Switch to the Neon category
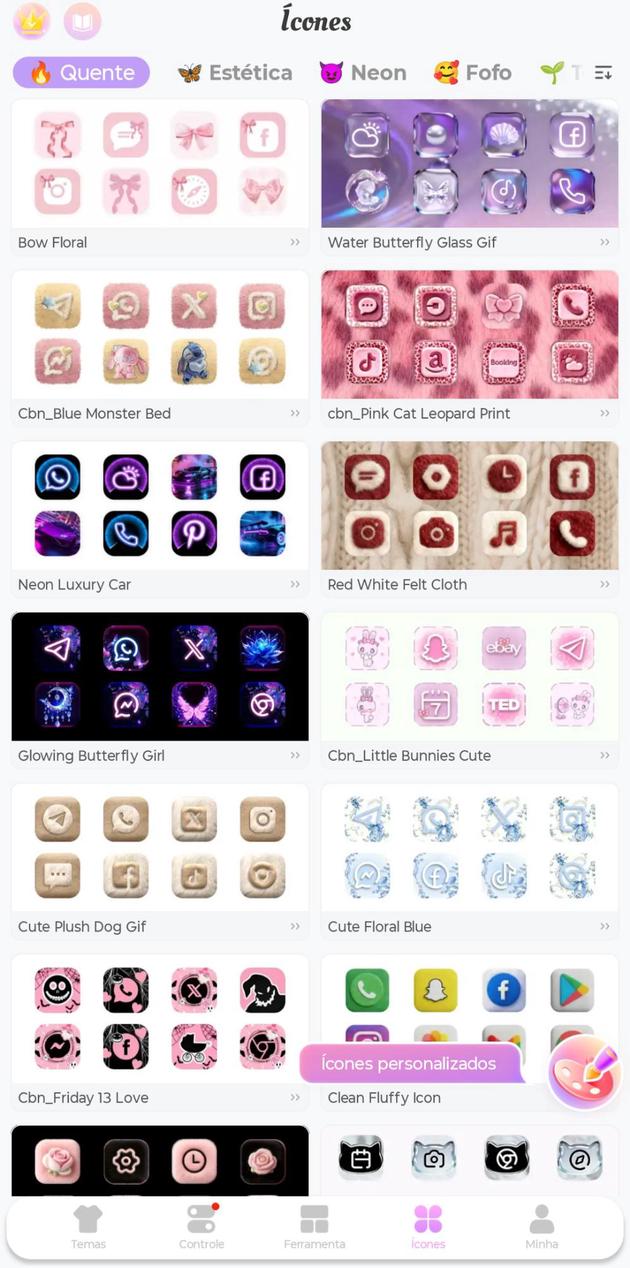This screenshot has height=1268, width=630. click(363, 72)
